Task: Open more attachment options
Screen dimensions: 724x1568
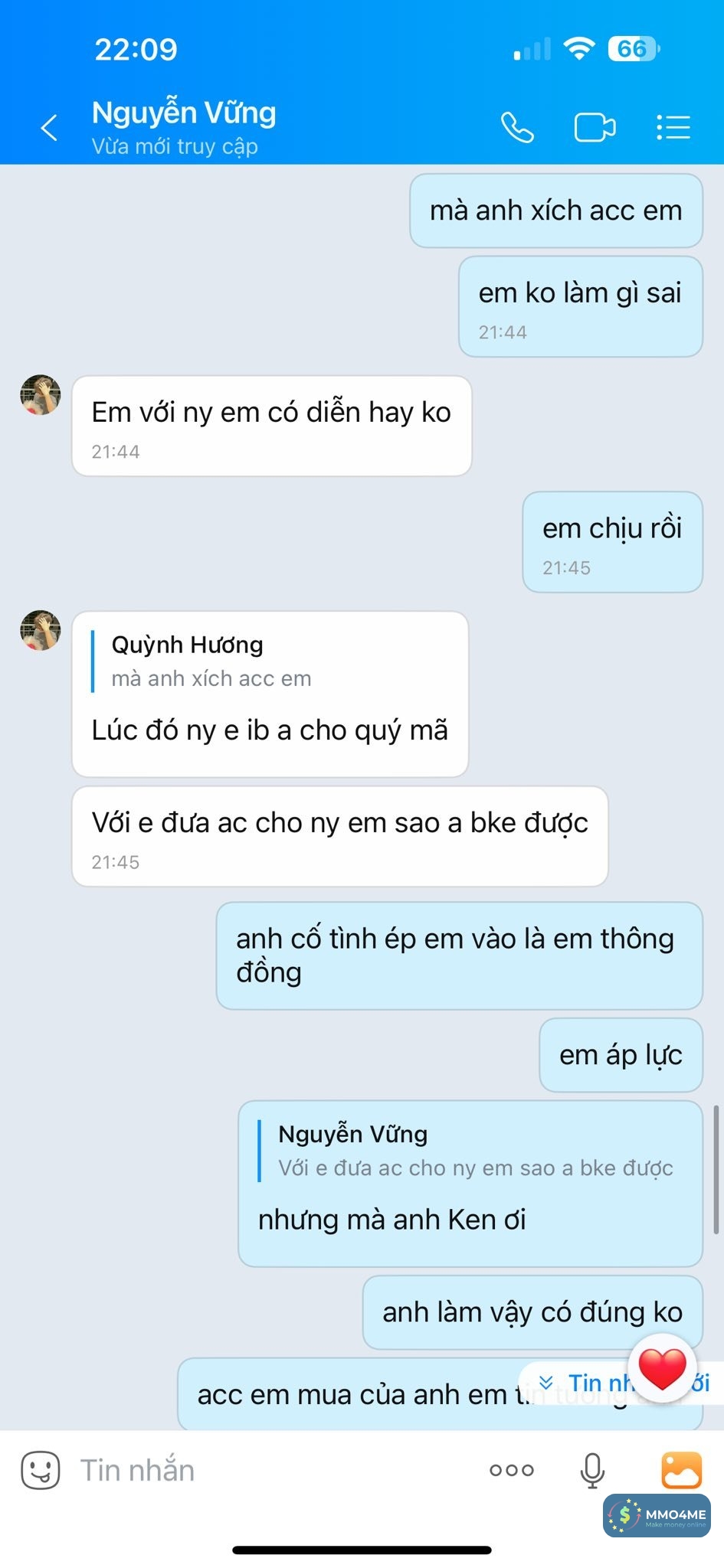Action: [512, 1470]
